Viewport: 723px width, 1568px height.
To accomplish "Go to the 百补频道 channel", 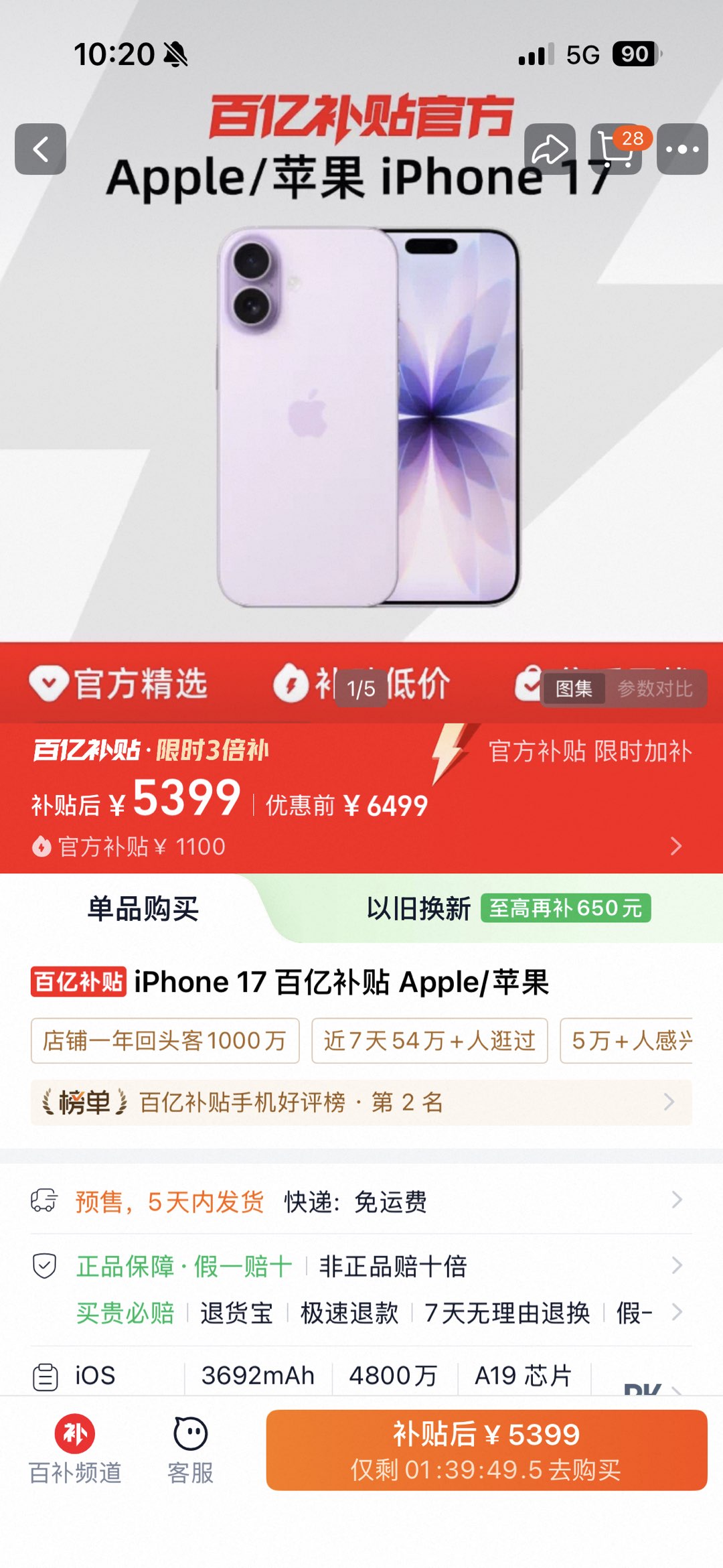I will click(x=75, y=1449).
